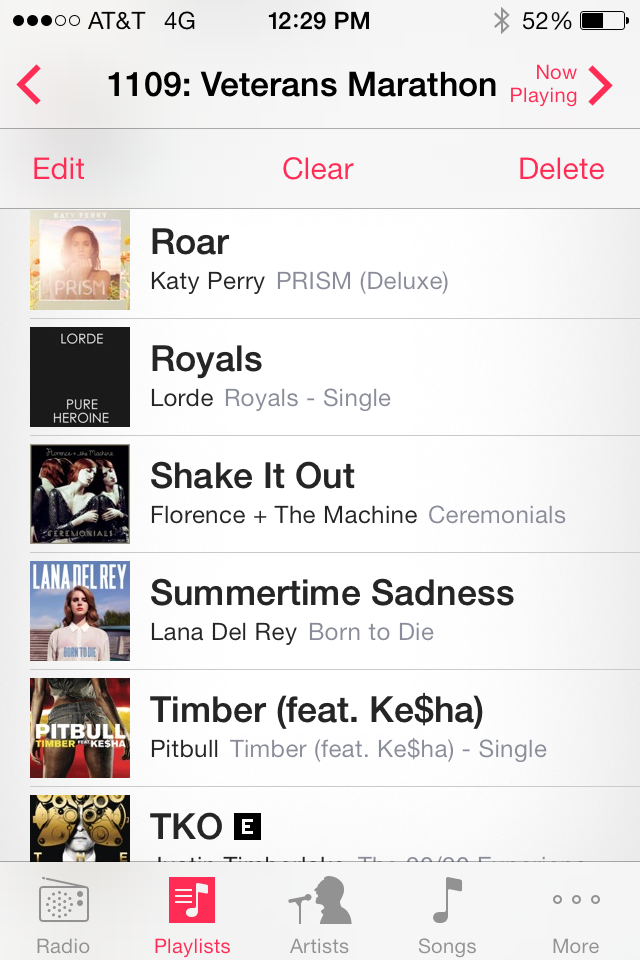Clear the playlist songs
This screenshot has height=960, width=640.
click(x=318, y=169)
